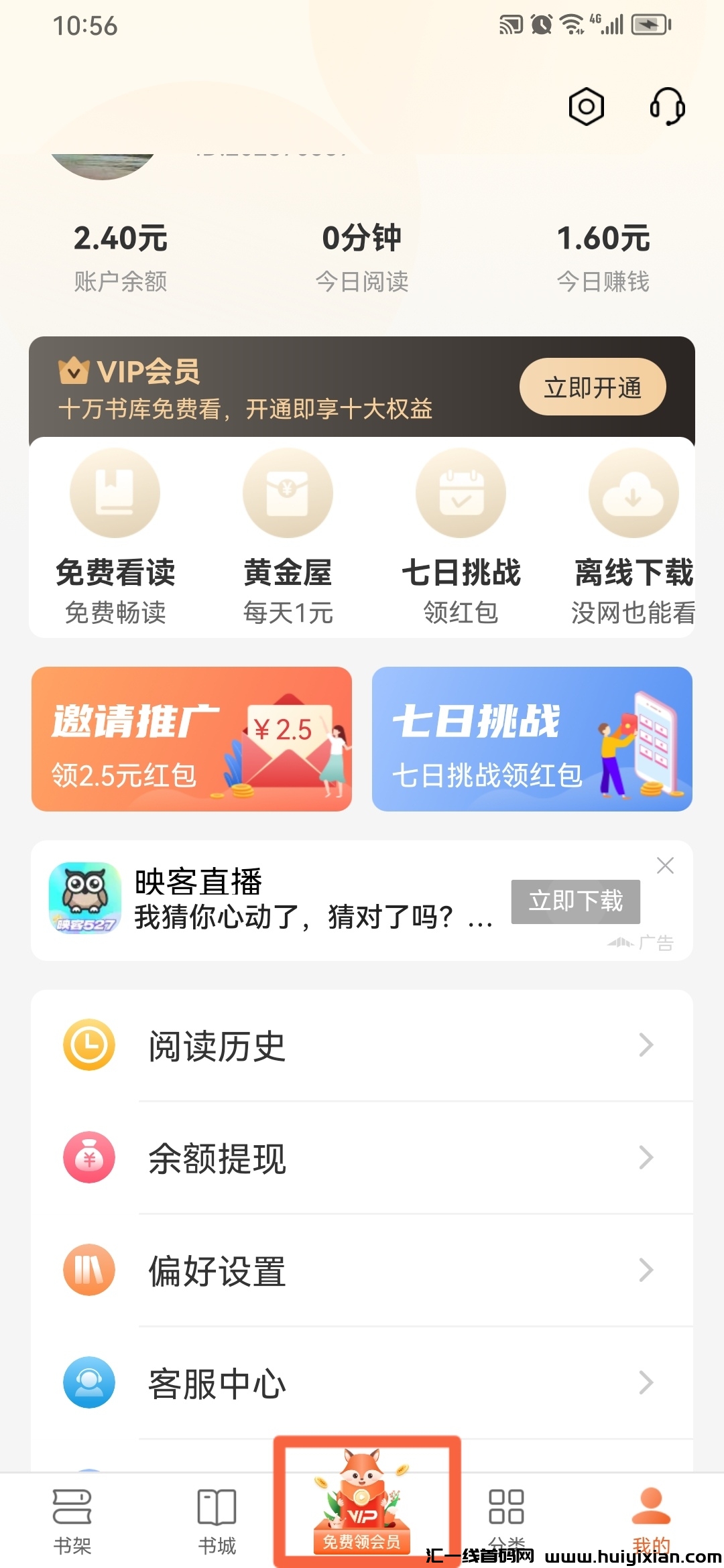
Task: Tap 立即下载 on the 映客直播 ad
Action: click(575, 901)
